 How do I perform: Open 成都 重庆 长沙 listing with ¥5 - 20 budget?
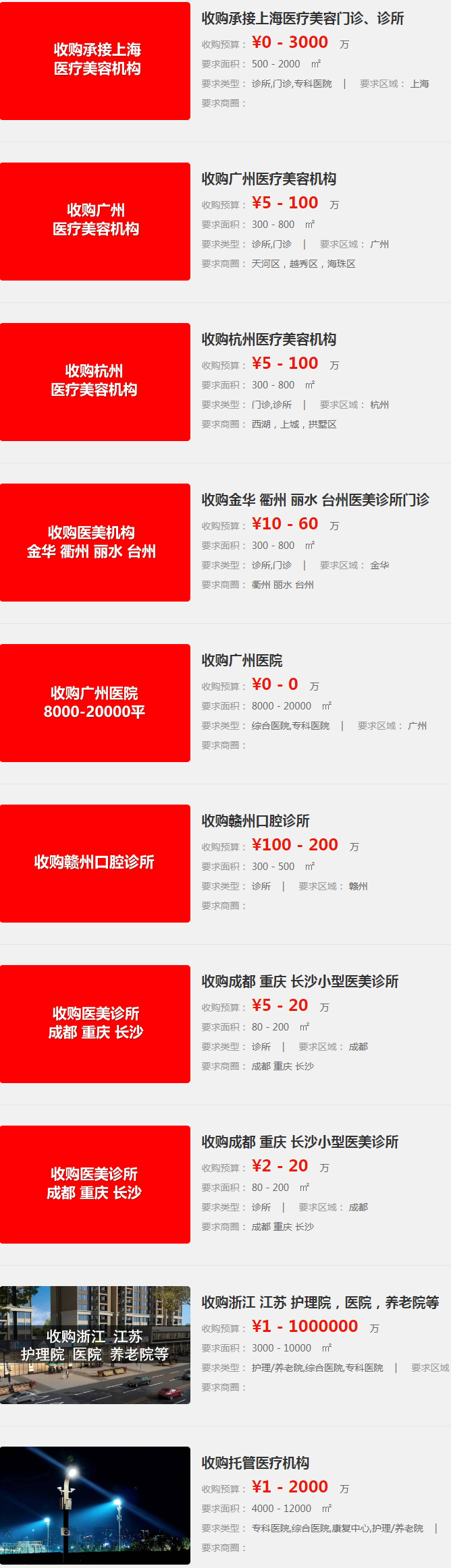coord(300,982)
